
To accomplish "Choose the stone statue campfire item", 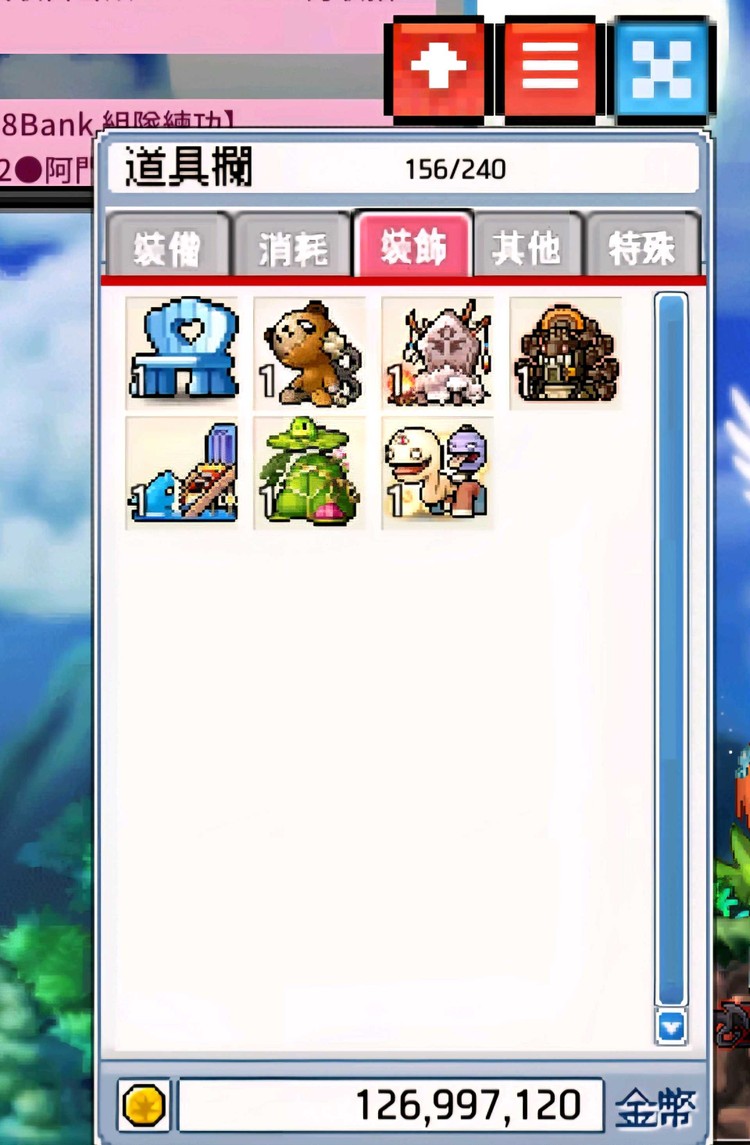I will coord(437,352).
